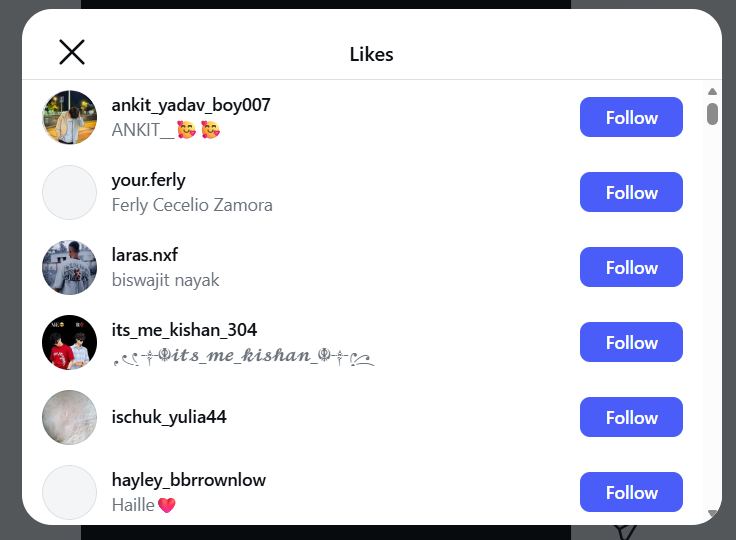Open your.ferly's profile
The width and height of the screenshot is (736, 540).
148,180
